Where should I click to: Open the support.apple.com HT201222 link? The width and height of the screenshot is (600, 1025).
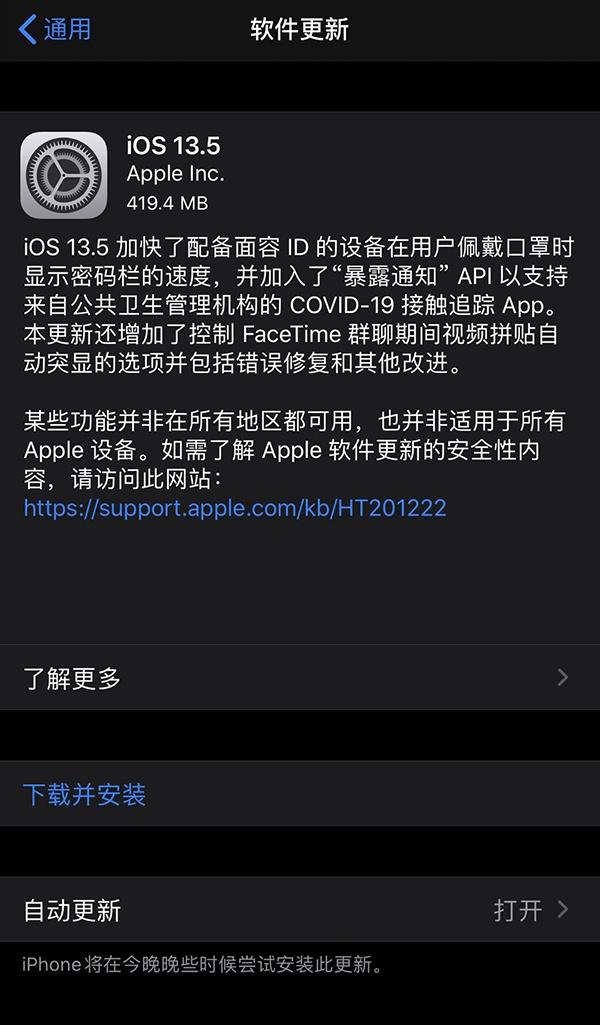[235, 508]
